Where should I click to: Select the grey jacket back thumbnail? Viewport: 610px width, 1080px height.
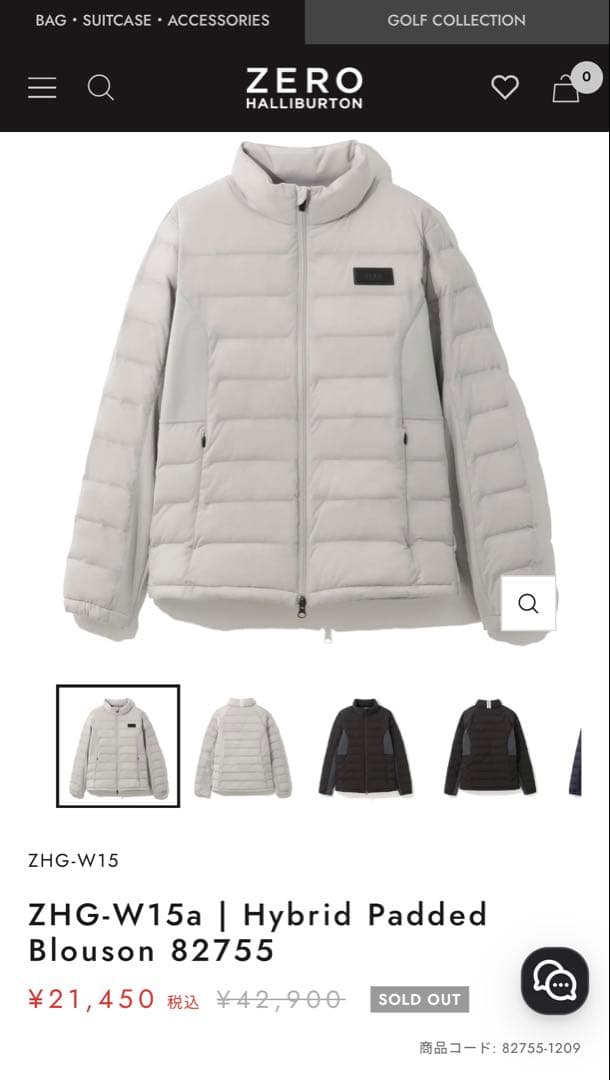[x=243, y=746]
